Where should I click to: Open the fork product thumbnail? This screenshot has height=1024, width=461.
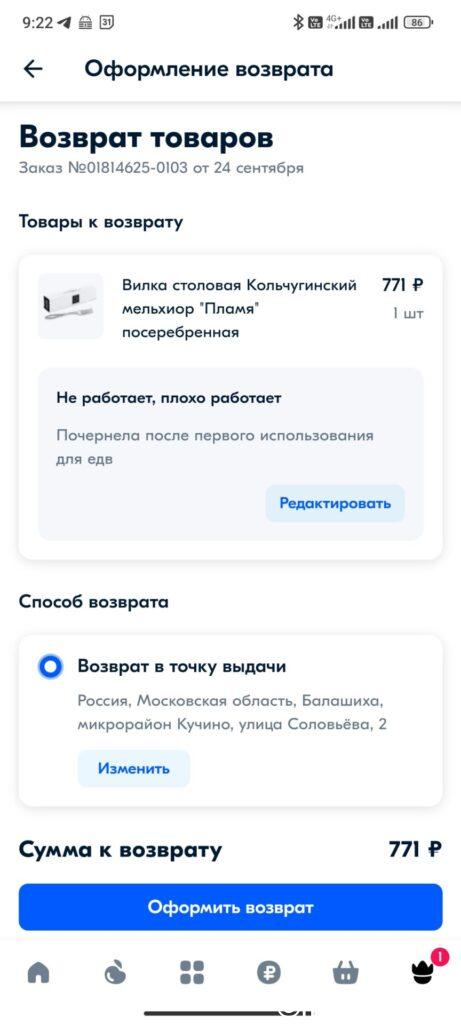(x=71, y=306)
